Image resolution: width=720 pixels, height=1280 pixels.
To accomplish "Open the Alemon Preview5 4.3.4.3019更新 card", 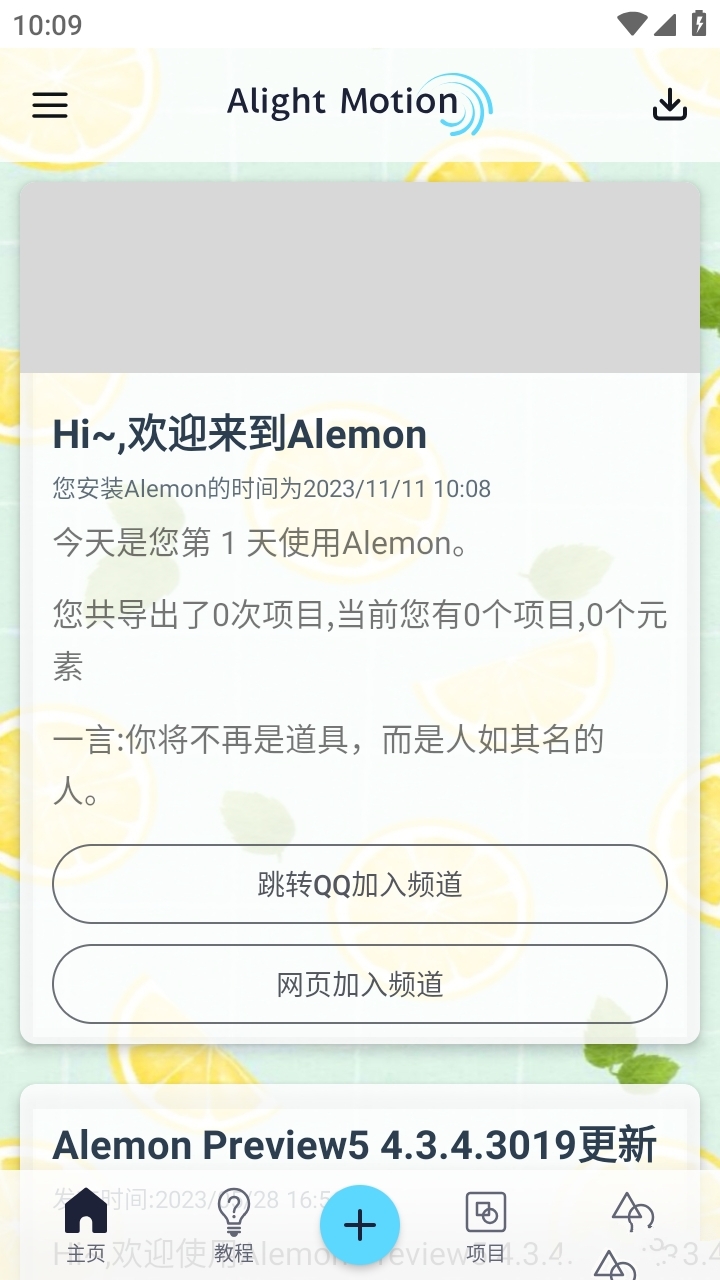I will (x=355, y=1145).
